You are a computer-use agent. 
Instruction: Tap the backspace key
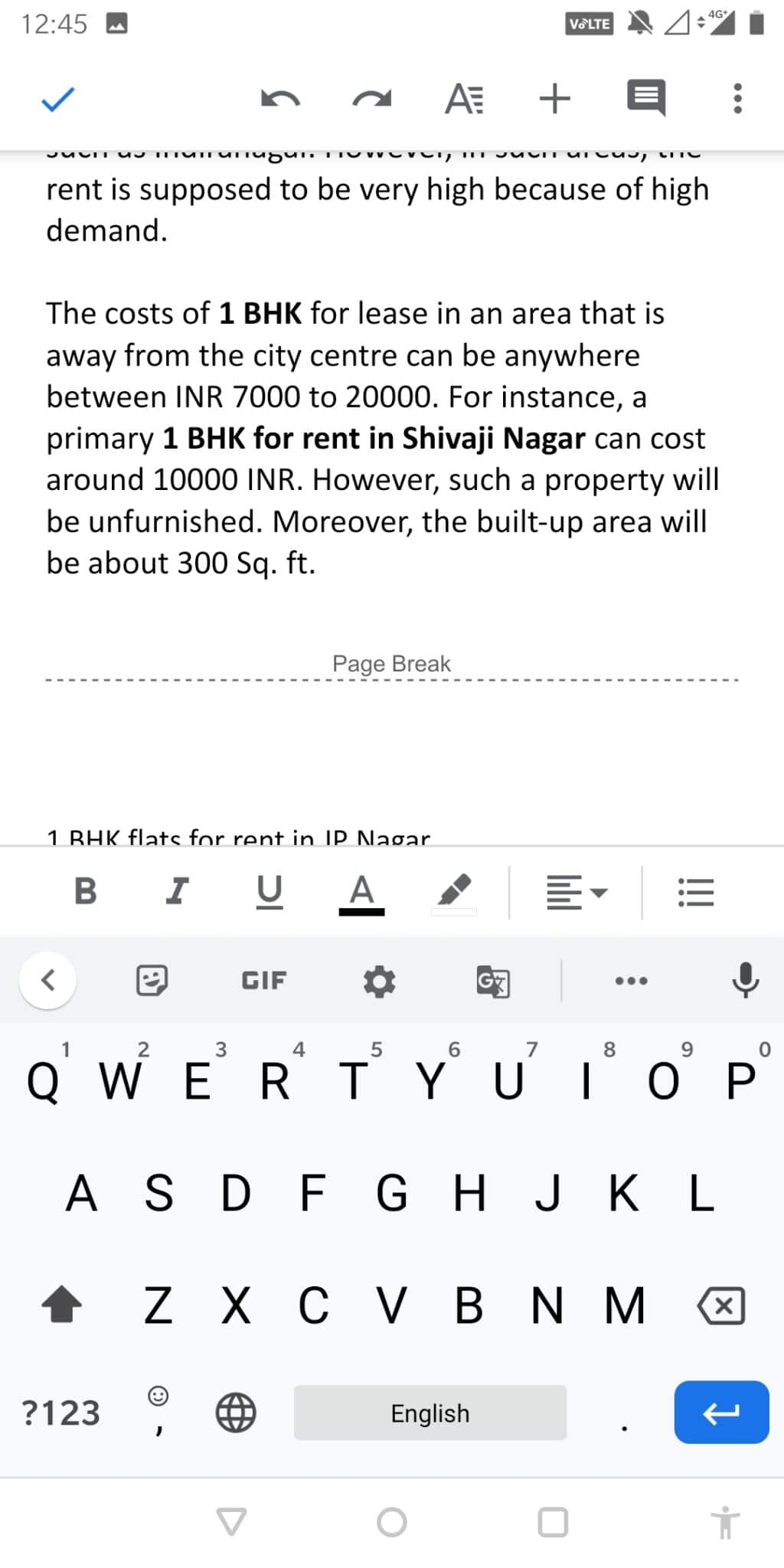point(720,1306)
